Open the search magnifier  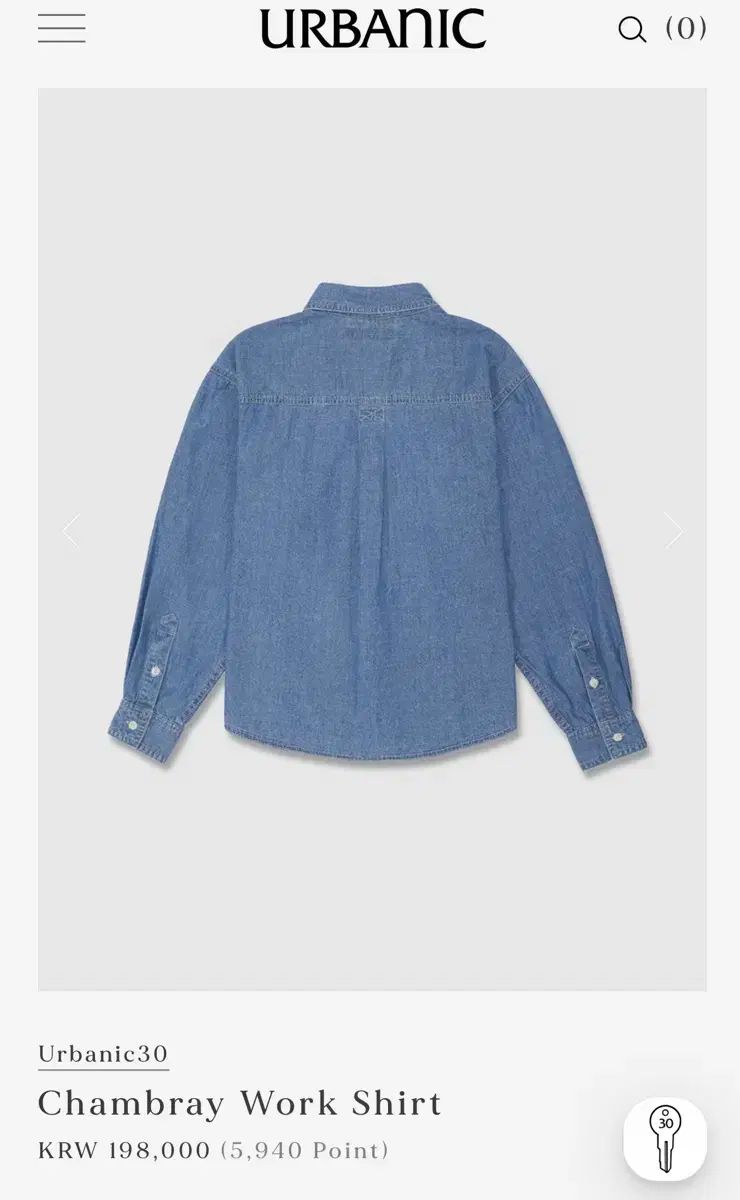(x=632, y=30)
